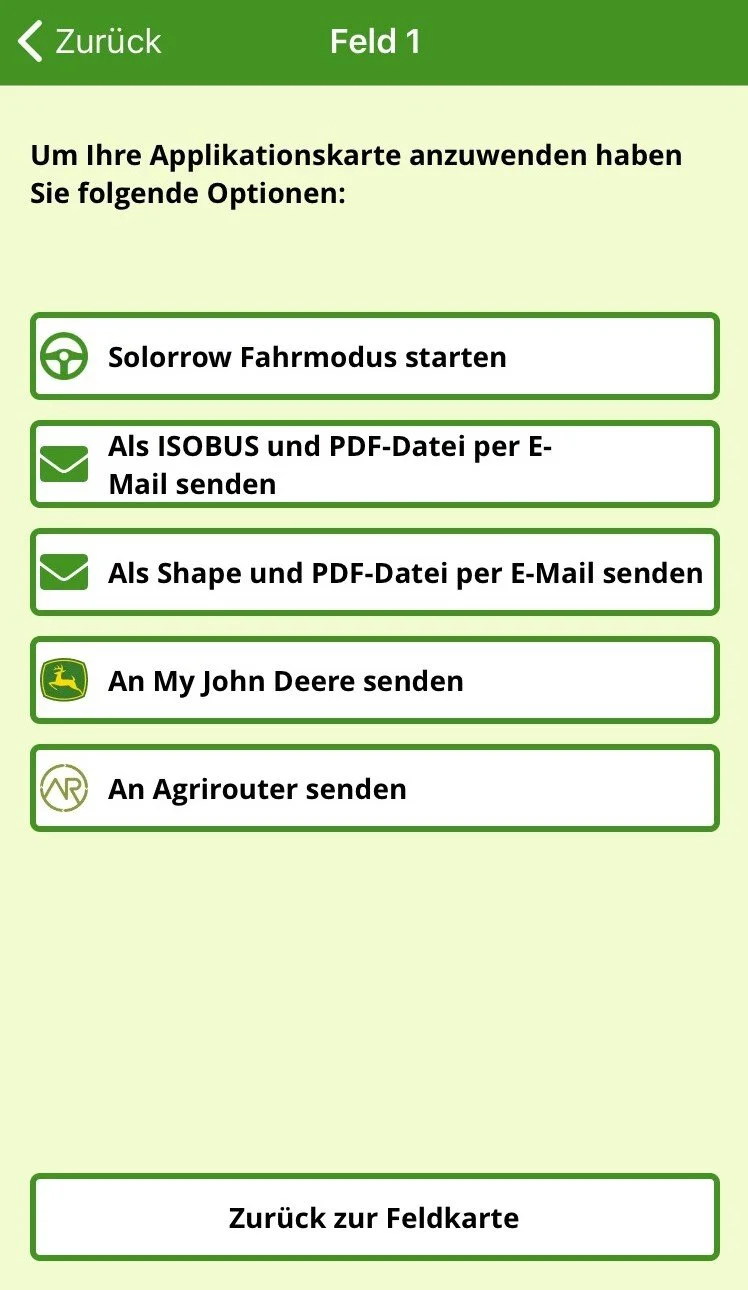Screen dimensions: 748x1290
Task: Send as Shape and PDF by e-mail
Action: click(374, 573)
